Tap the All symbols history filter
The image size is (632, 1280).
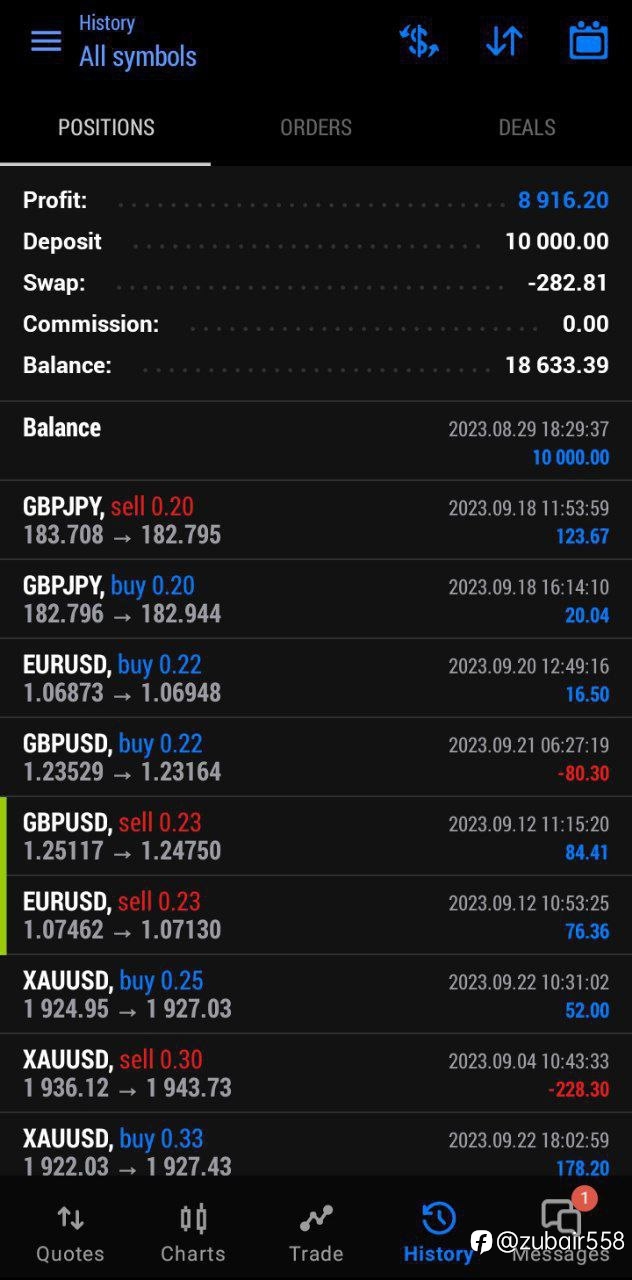[138, 56]
